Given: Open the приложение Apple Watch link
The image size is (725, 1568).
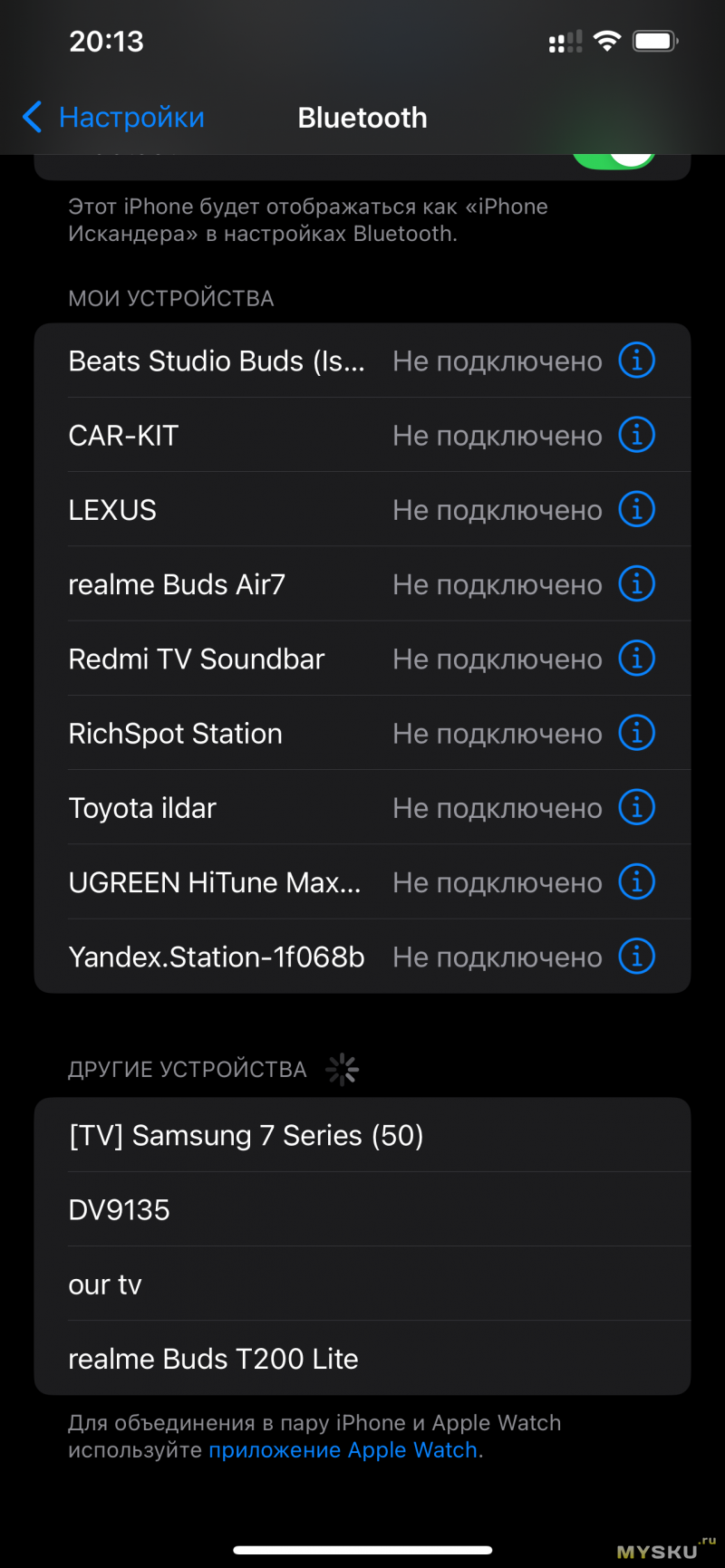Looking at the screenshot, I should (x=343, y=1450).
